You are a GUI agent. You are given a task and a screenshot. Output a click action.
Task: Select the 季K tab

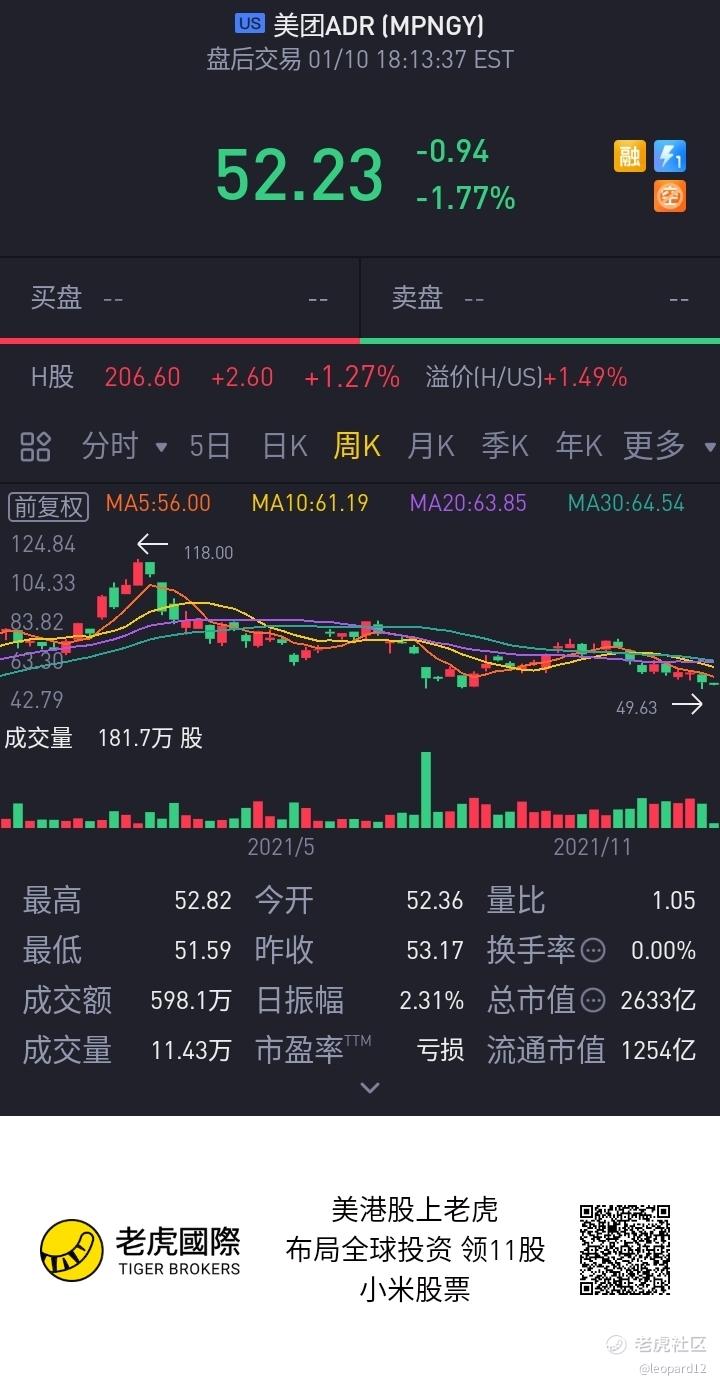point(505,447)
